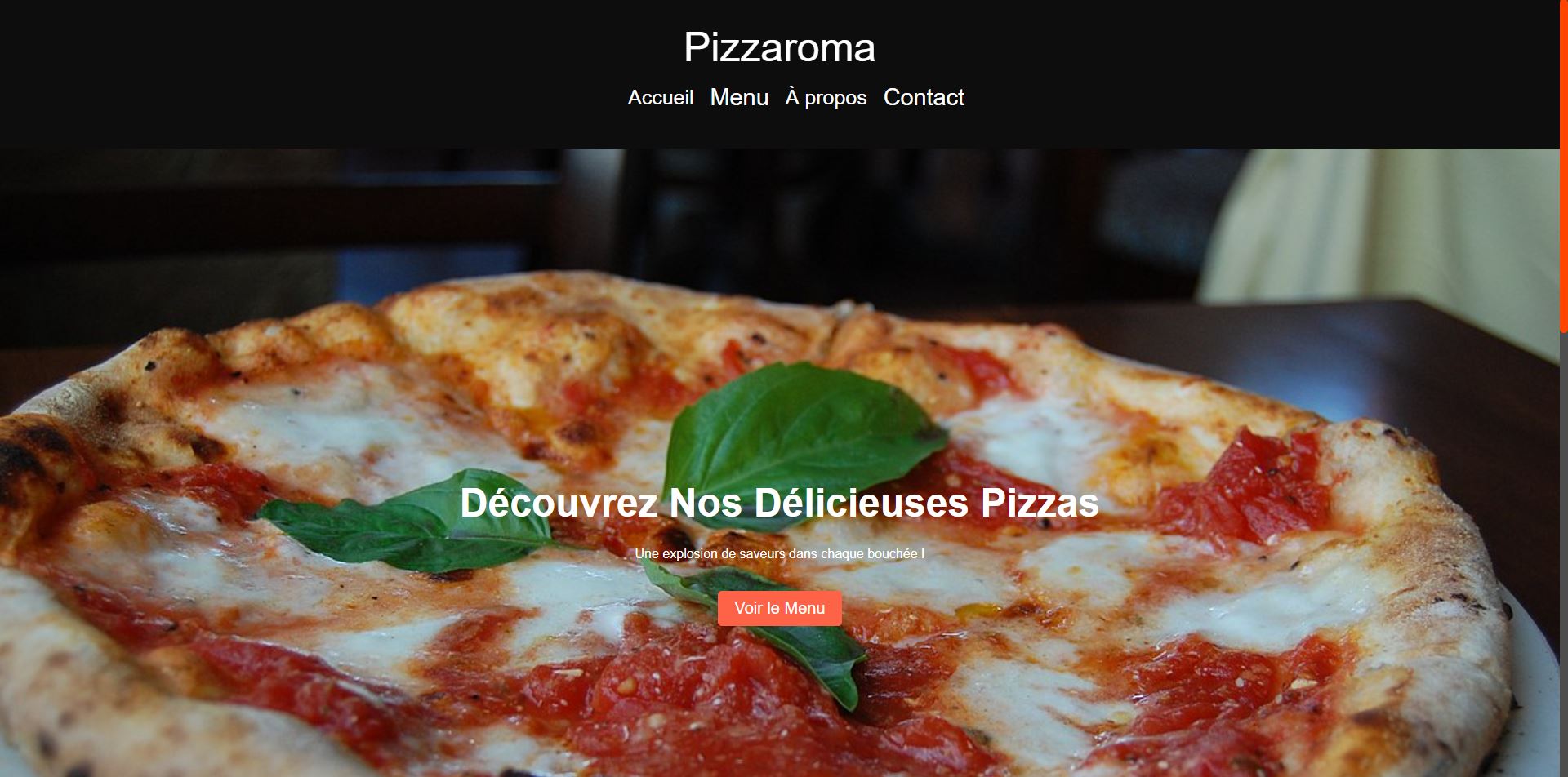
Task: Tap the Voir le Menu button
Action: click(x=779, y=608)
